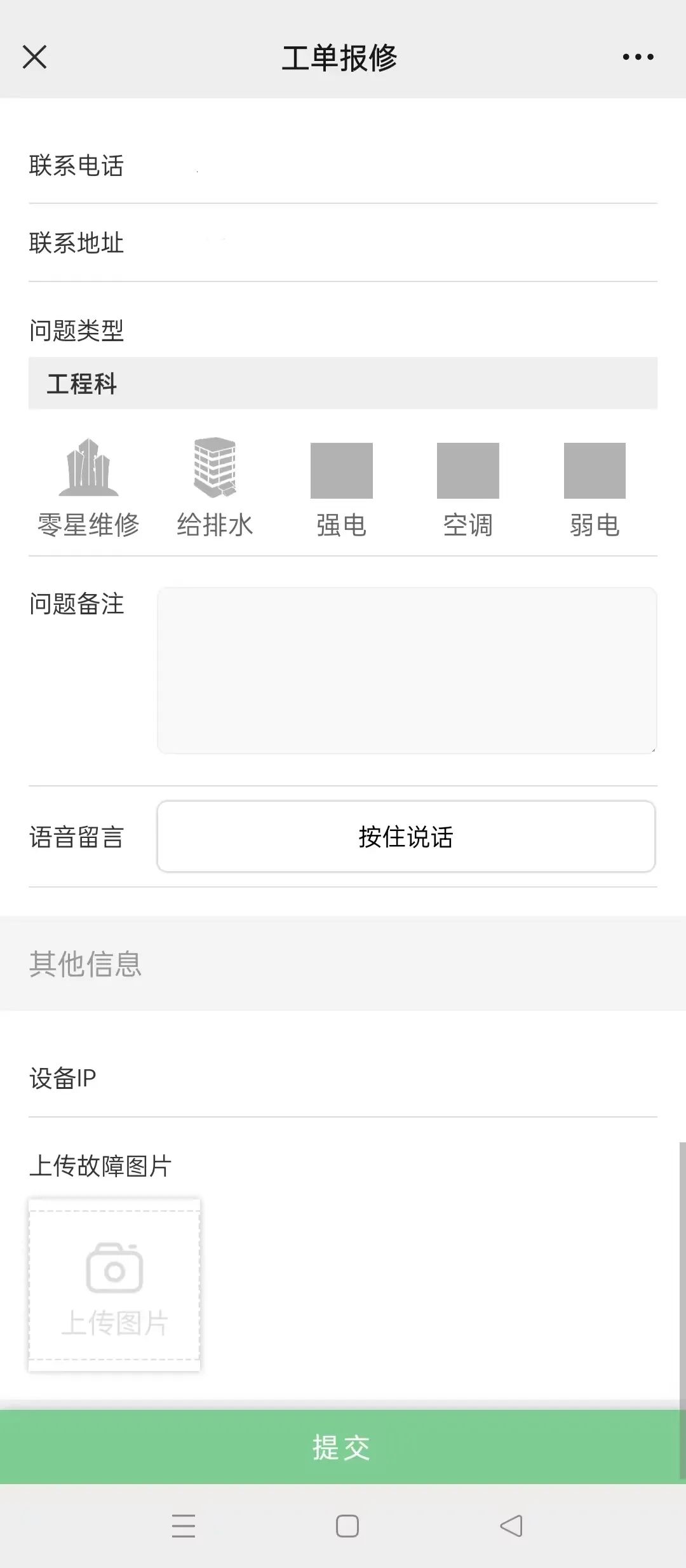Choose the 空调 air-conditioning category icon
Viewport: 686px width, 1568px height.
[468, 470]
